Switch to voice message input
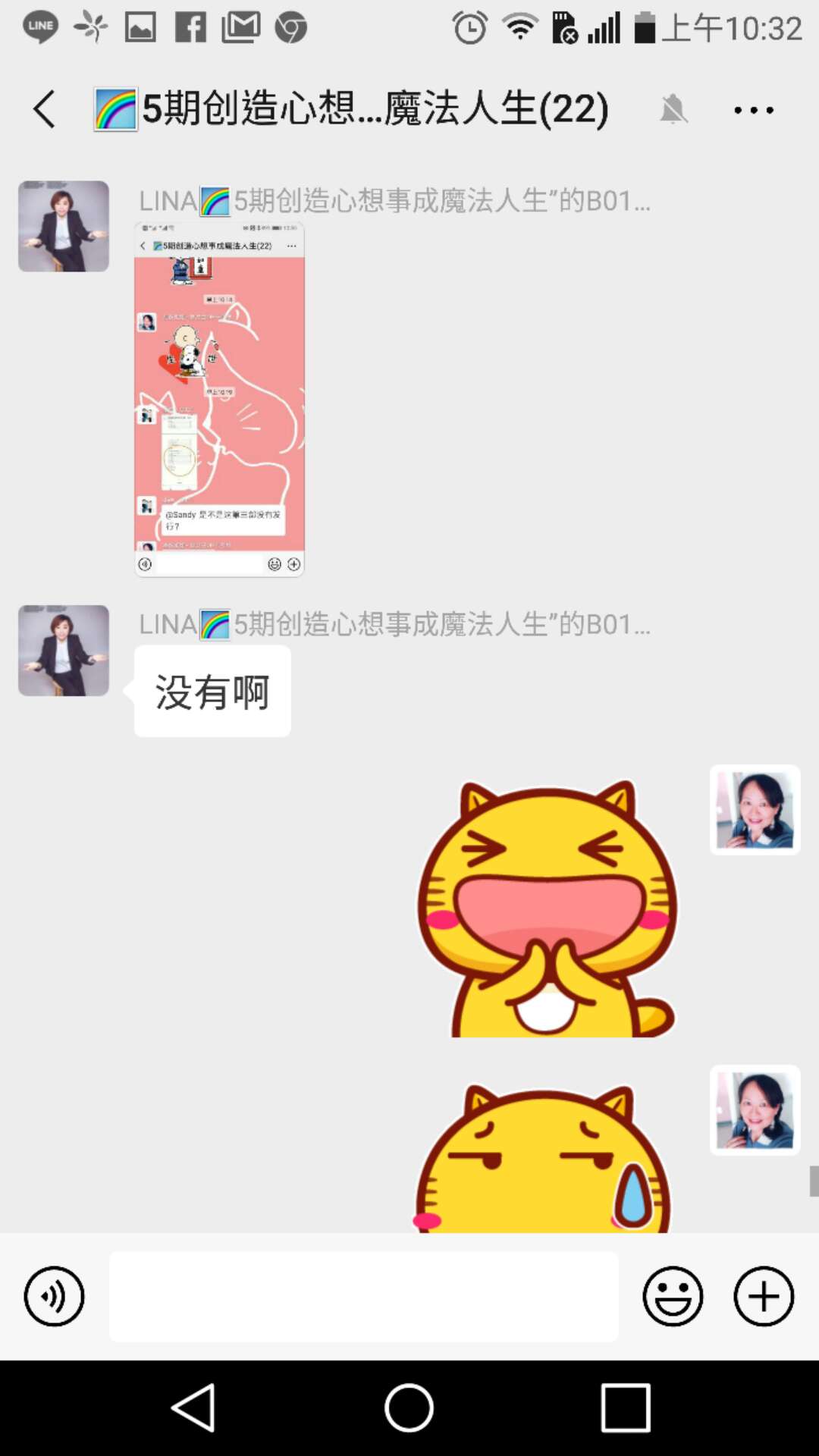 [54, 1296]
